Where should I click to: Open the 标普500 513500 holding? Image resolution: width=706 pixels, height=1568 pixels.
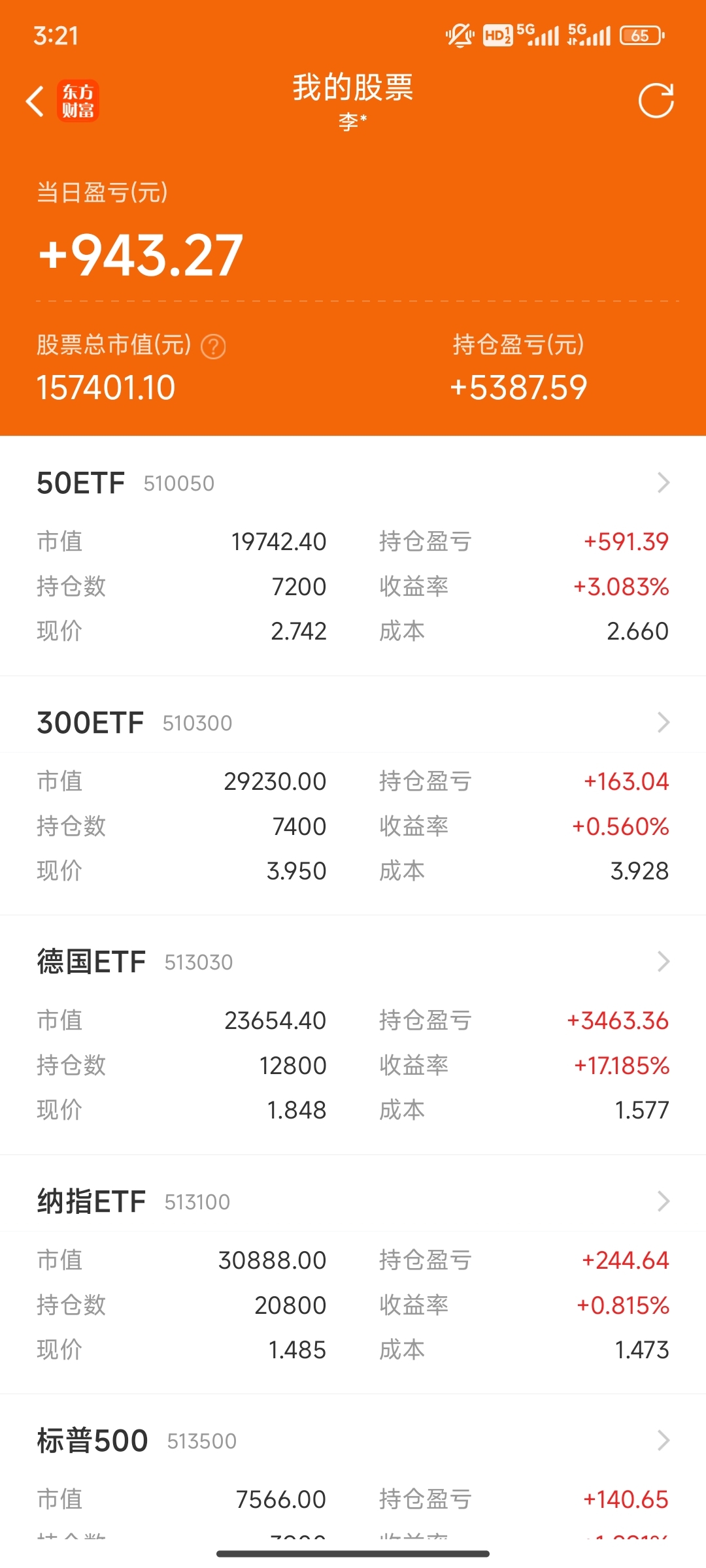(x=353, y=1441)
